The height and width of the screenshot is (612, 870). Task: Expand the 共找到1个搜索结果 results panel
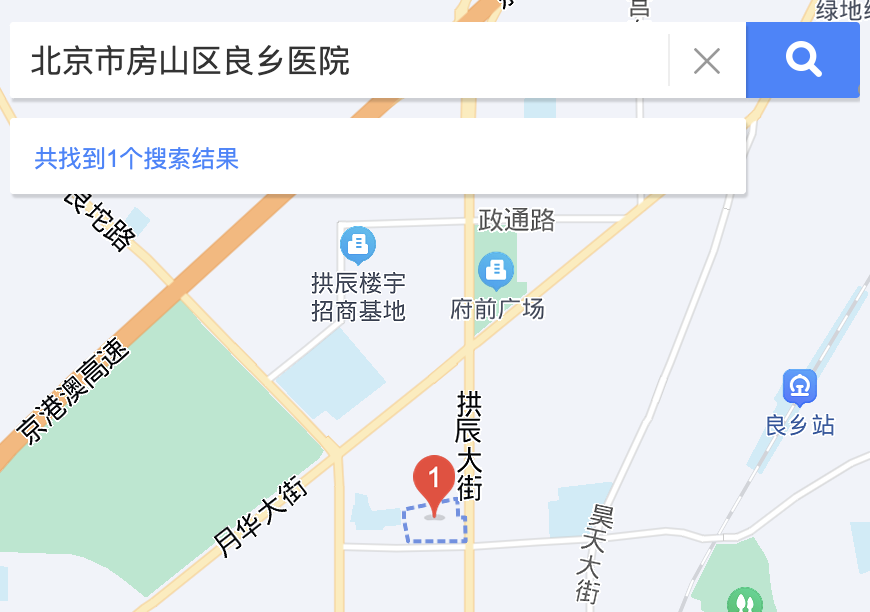point(377,158)
